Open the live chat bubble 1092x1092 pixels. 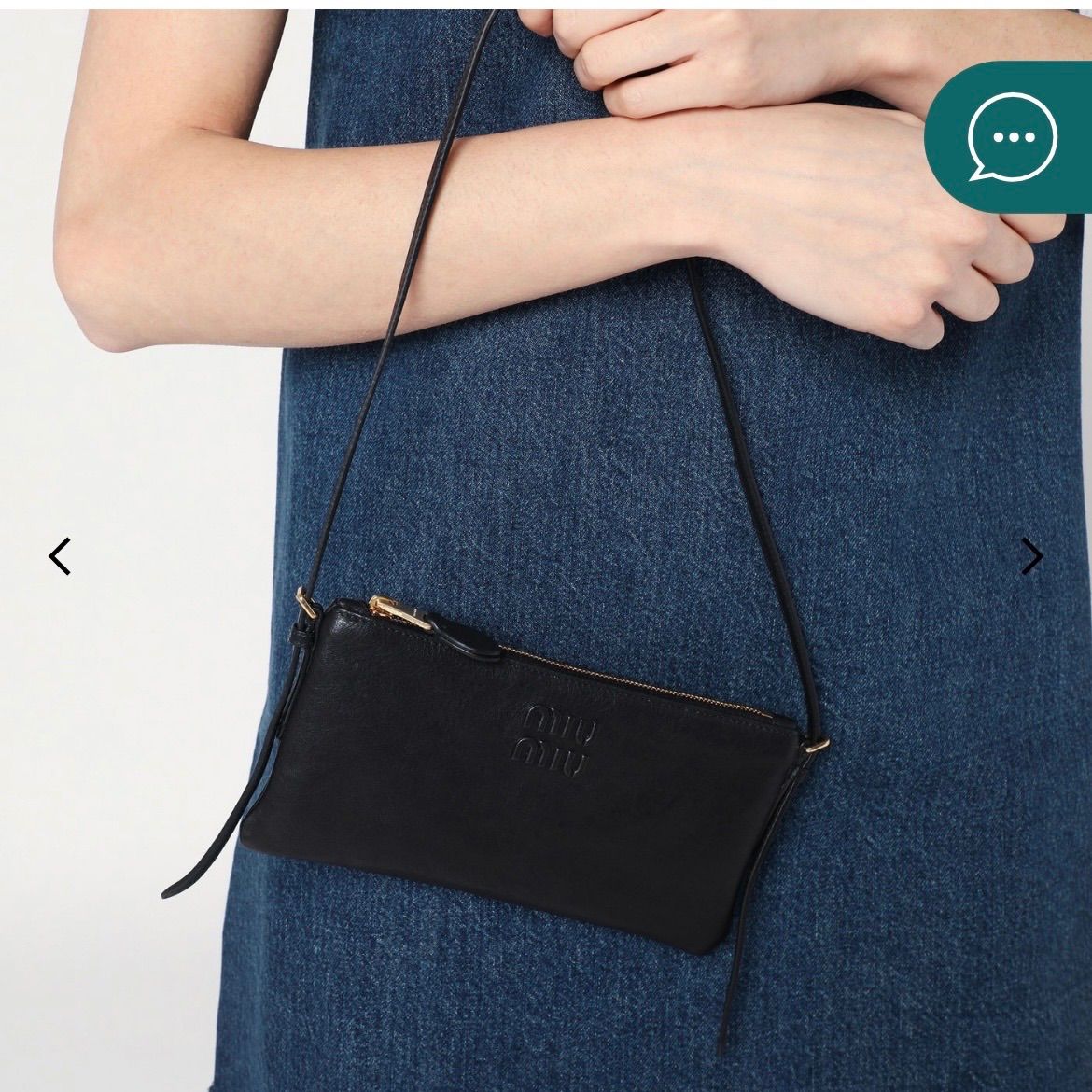tap(1012, 137)
